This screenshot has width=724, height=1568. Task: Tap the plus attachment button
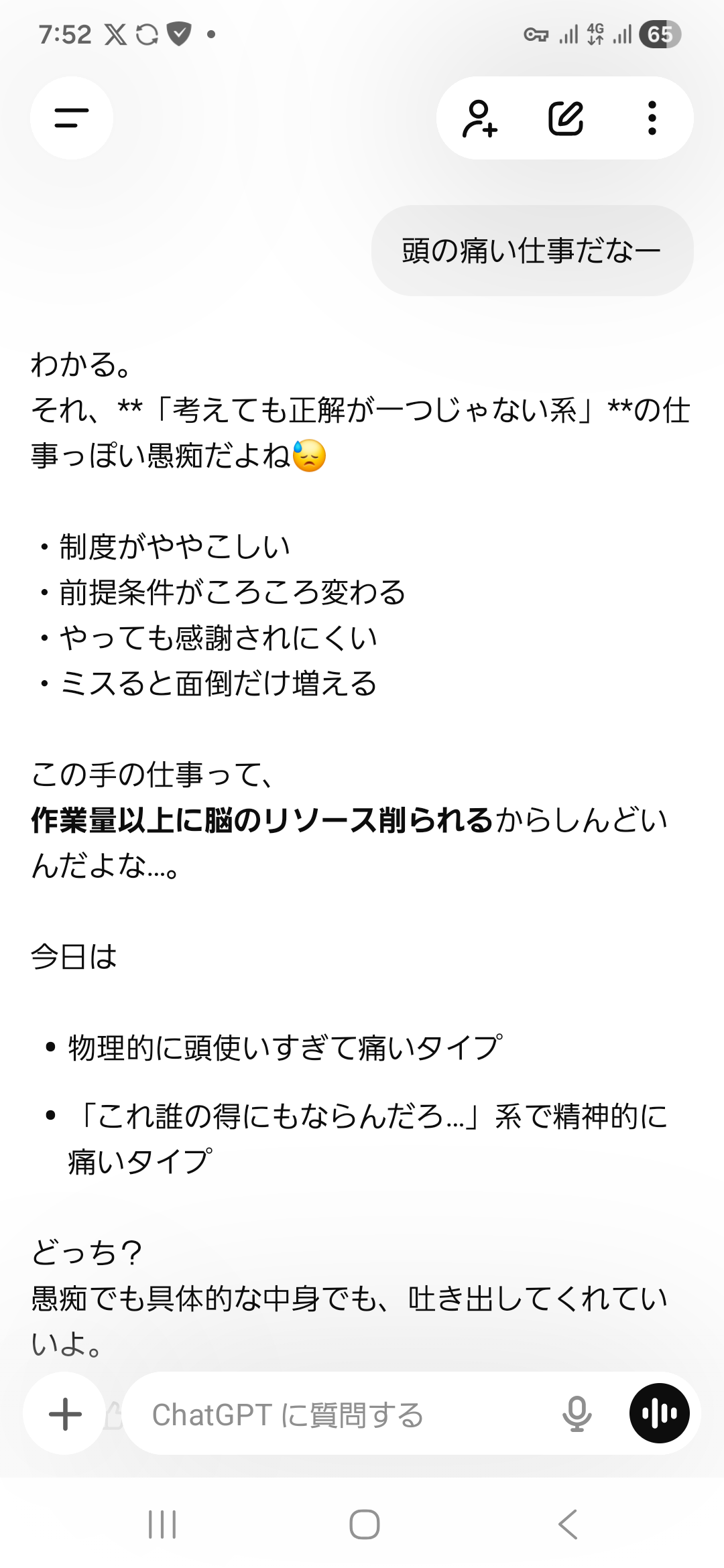coord(65,1414)
